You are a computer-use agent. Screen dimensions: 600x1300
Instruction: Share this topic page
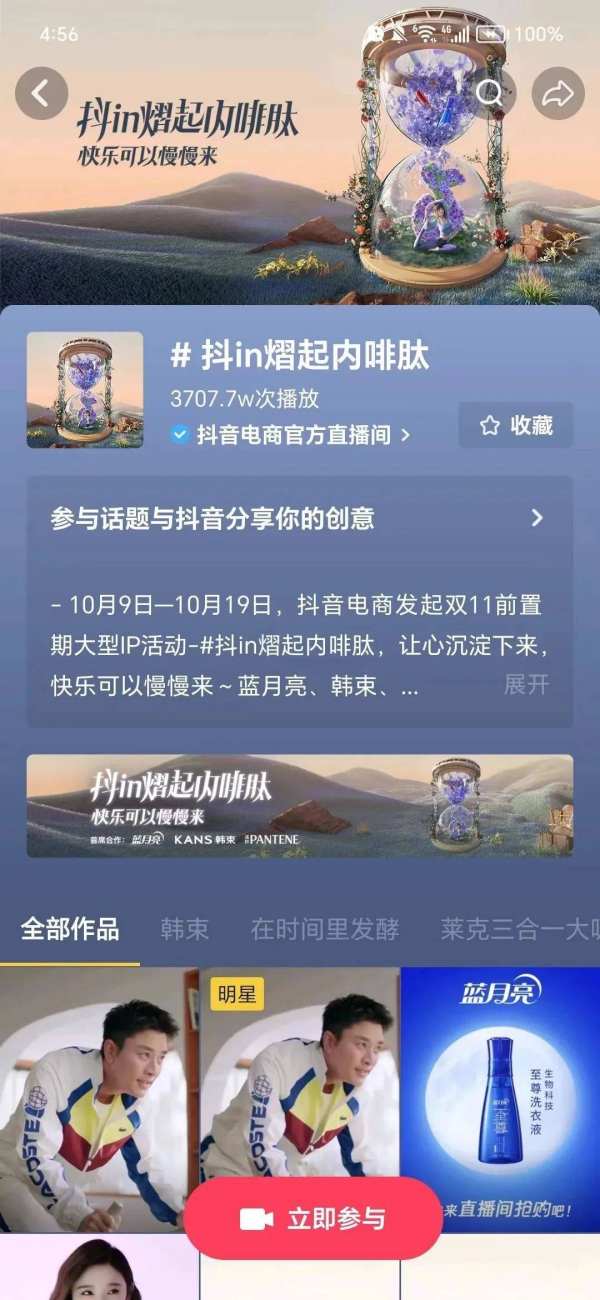click(x=557, y=94)
